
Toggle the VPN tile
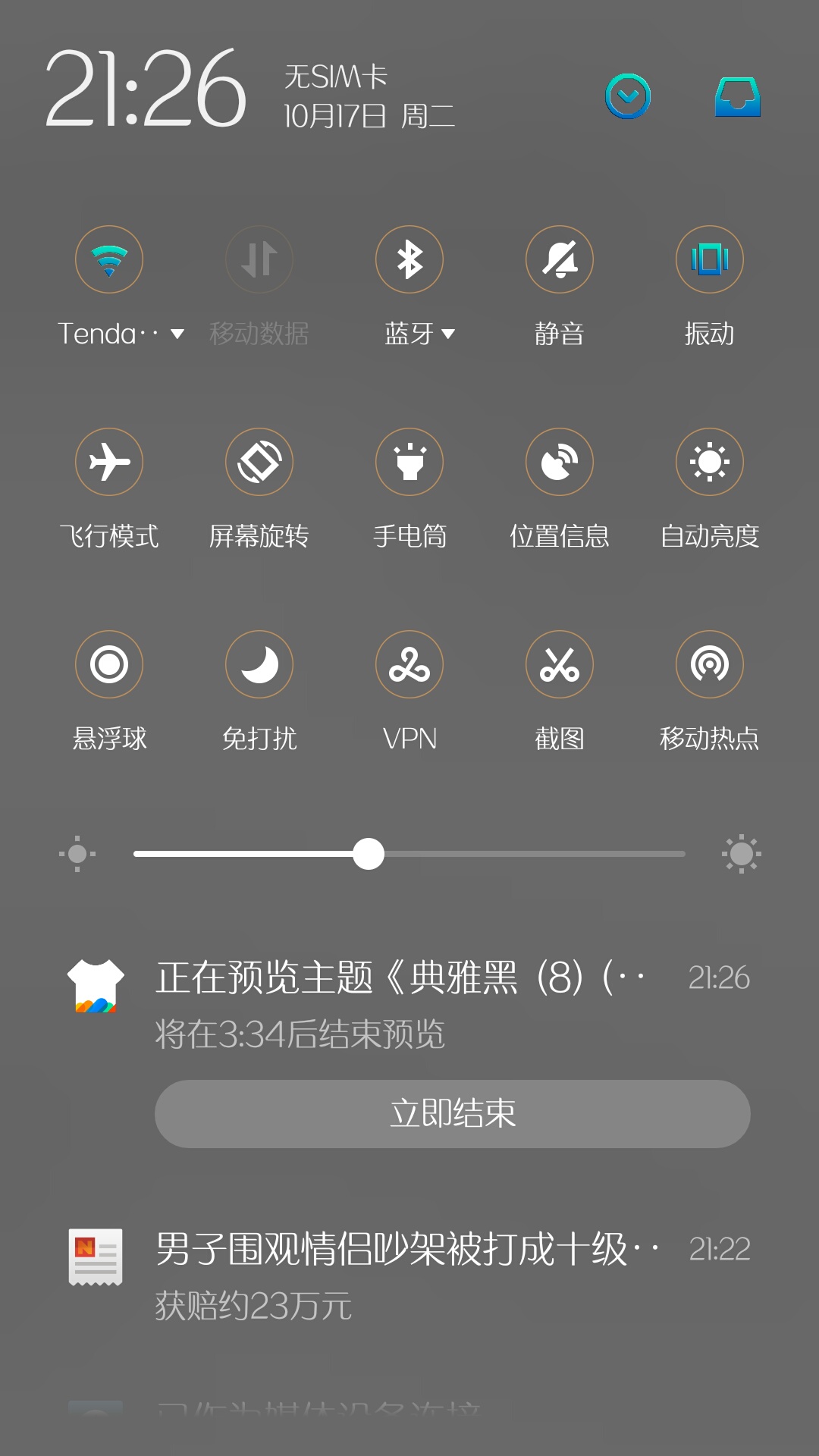tap(409, 664)
